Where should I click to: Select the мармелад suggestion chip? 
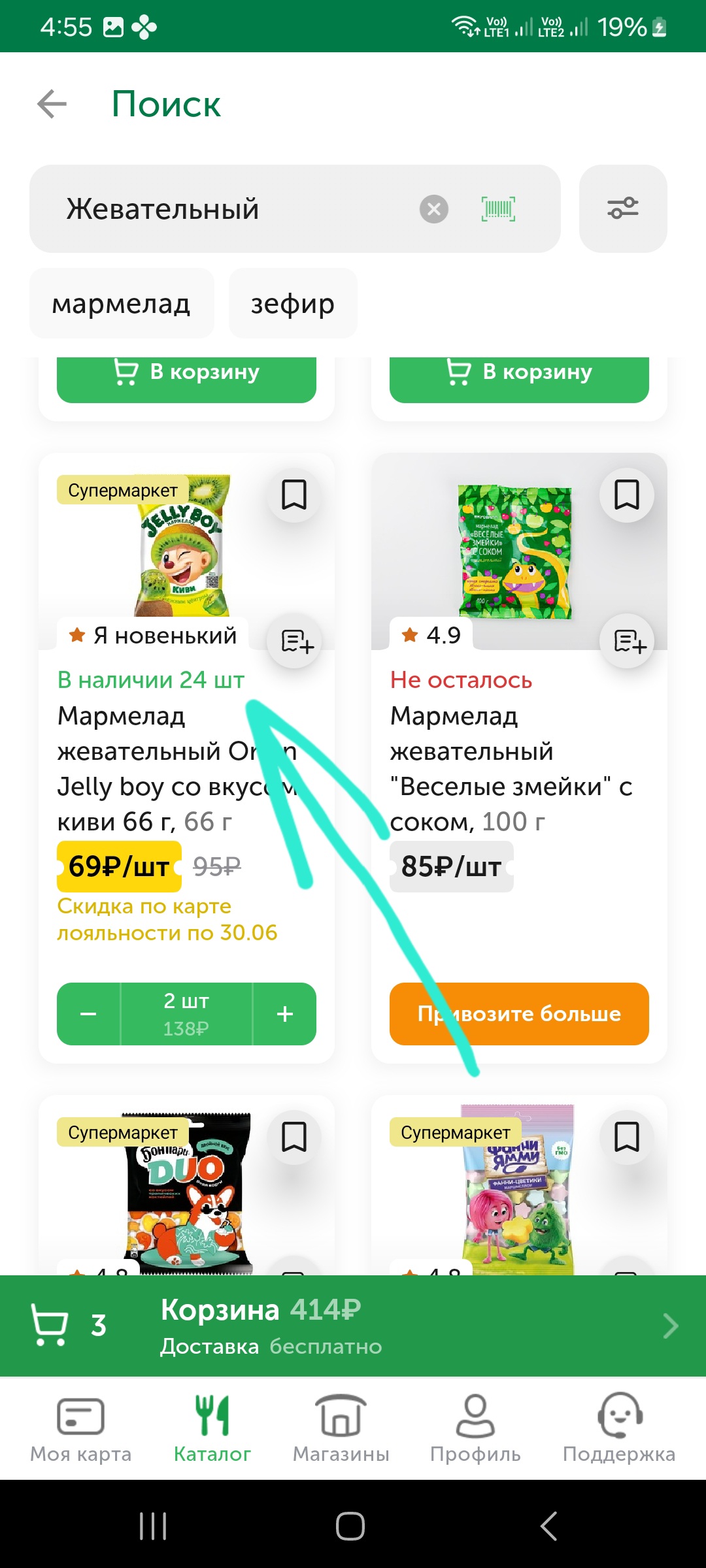coord(122,304)
